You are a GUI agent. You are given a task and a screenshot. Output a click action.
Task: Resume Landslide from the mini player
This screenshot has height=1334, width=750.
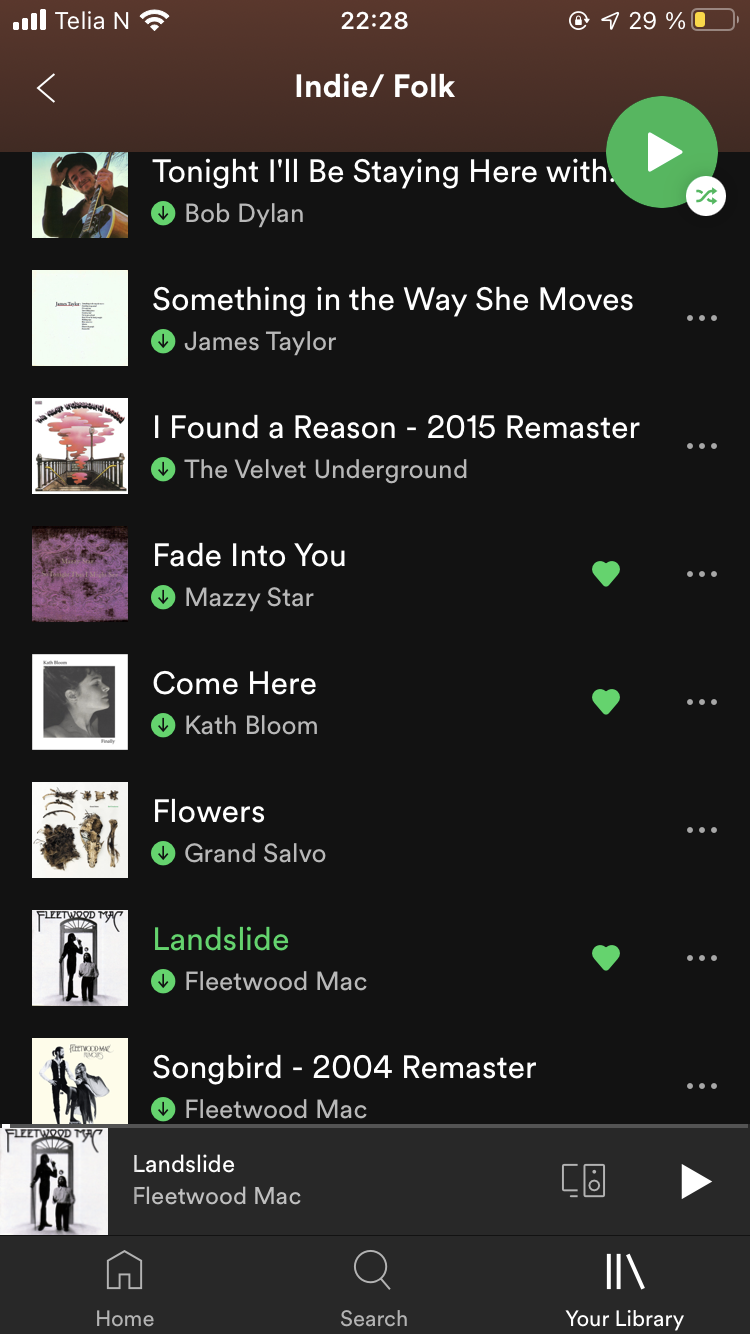coord(695,1181)
